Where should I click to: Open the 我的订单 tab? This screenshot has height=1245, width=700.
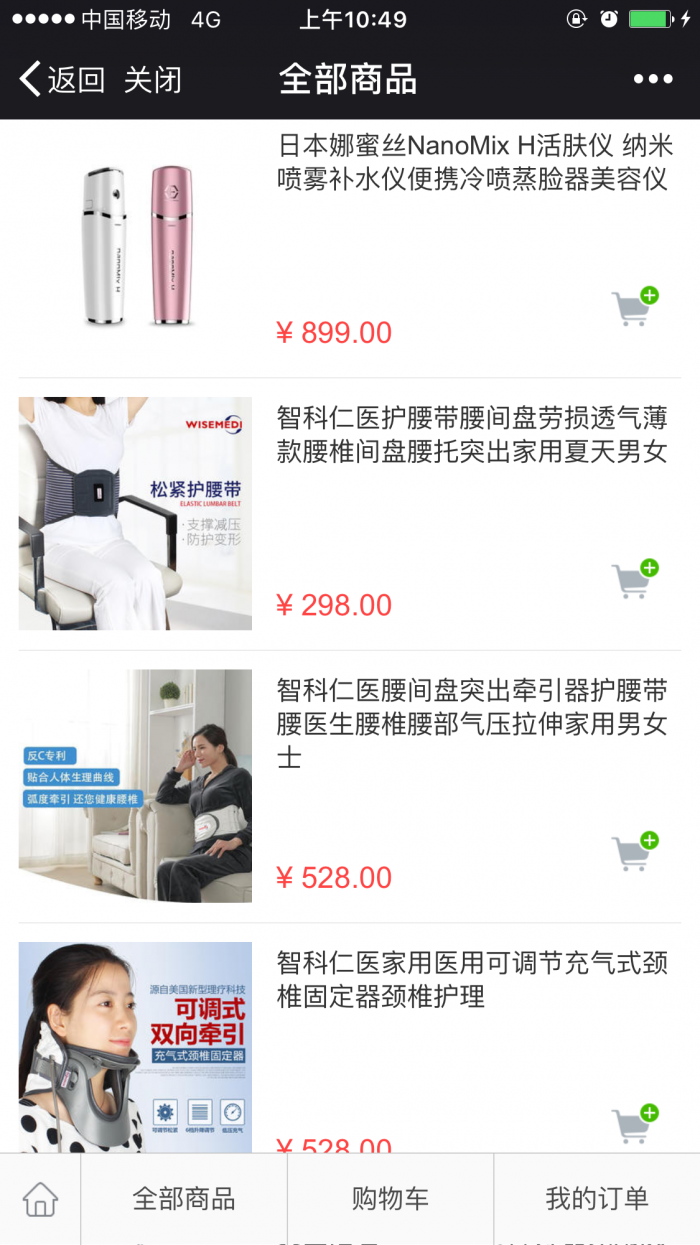click(x=597, y=1198)
